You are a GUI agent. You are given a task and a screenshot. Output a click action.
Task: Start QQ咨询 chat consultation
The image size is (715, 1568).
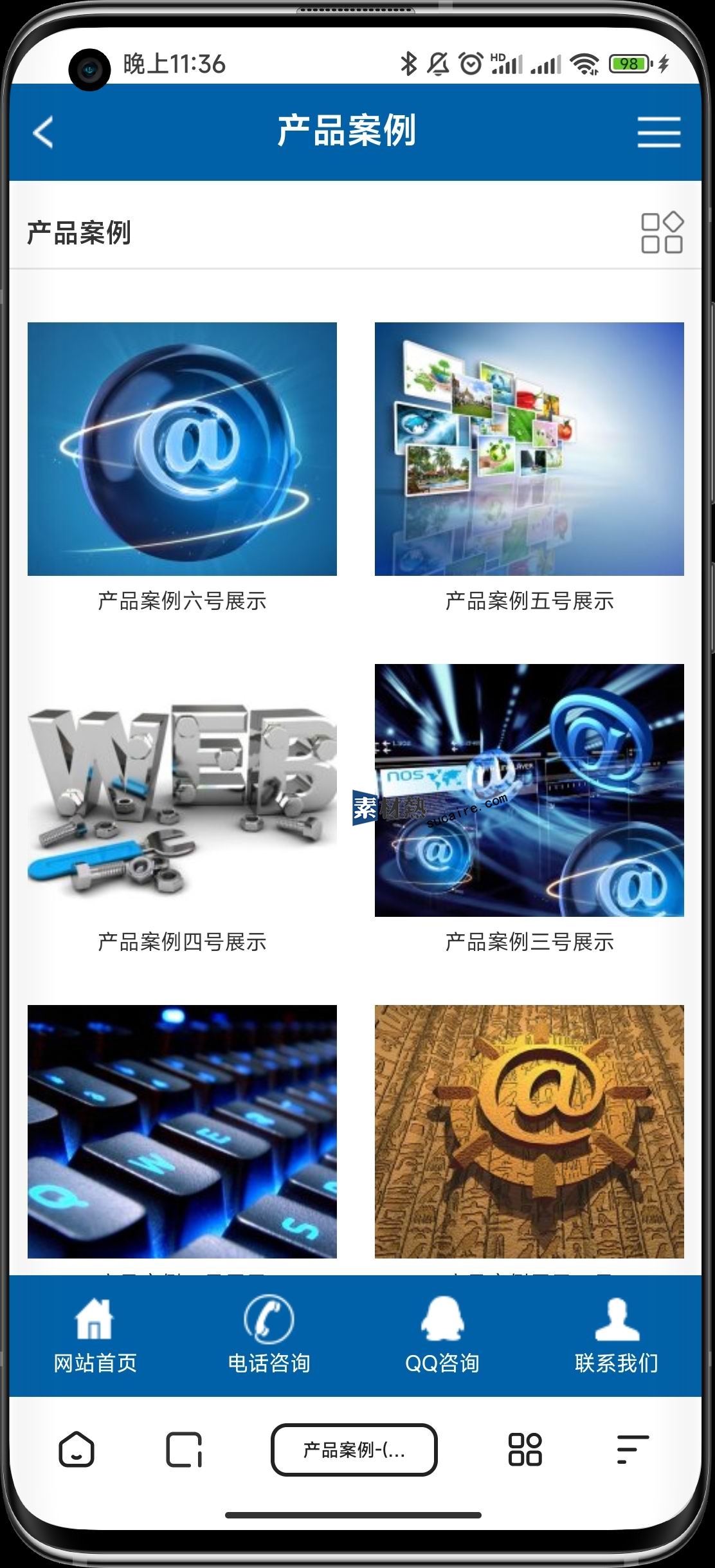(x=442, y=1334)
